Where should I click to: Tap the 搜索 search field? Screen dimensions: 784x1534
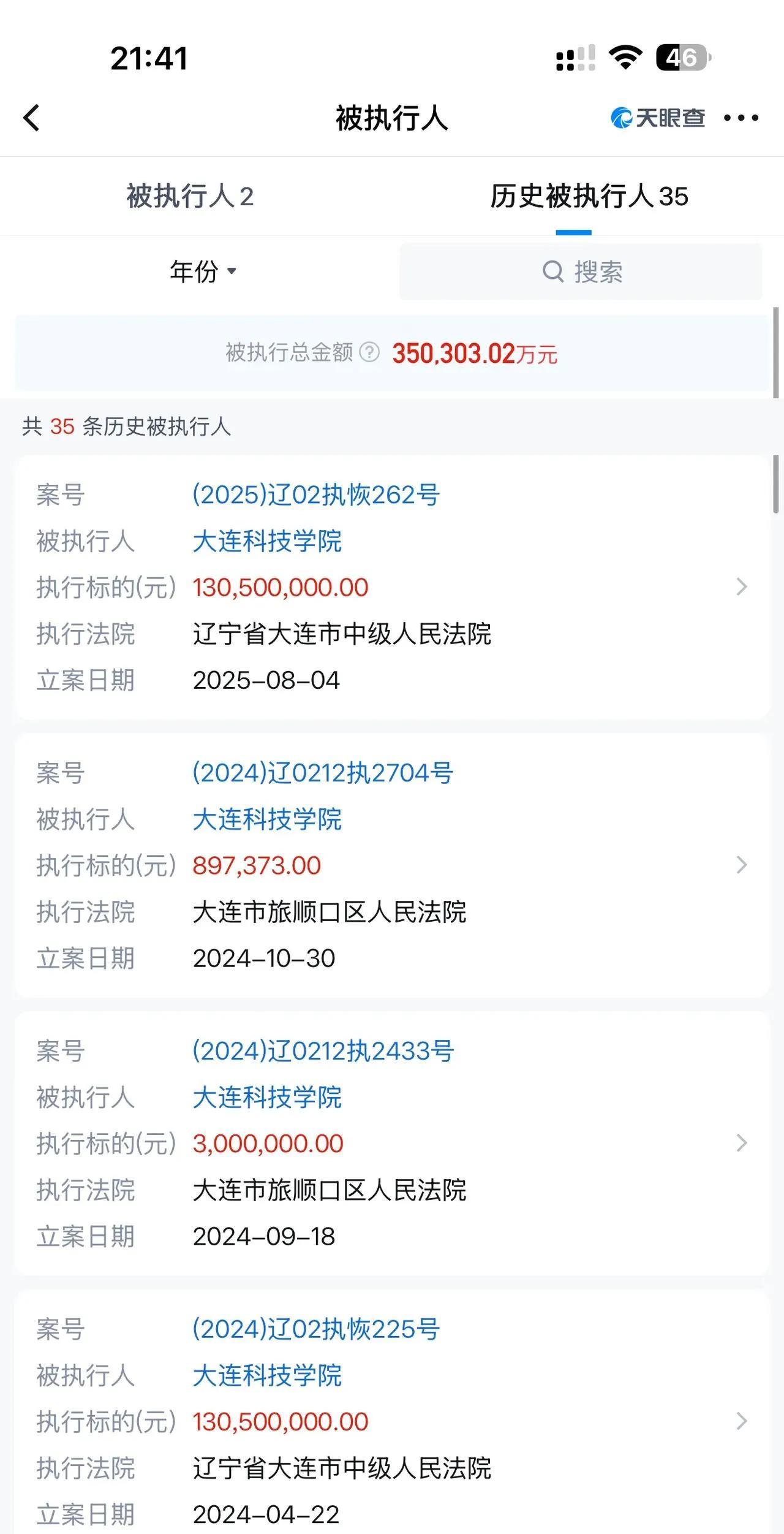coord(581,271)
